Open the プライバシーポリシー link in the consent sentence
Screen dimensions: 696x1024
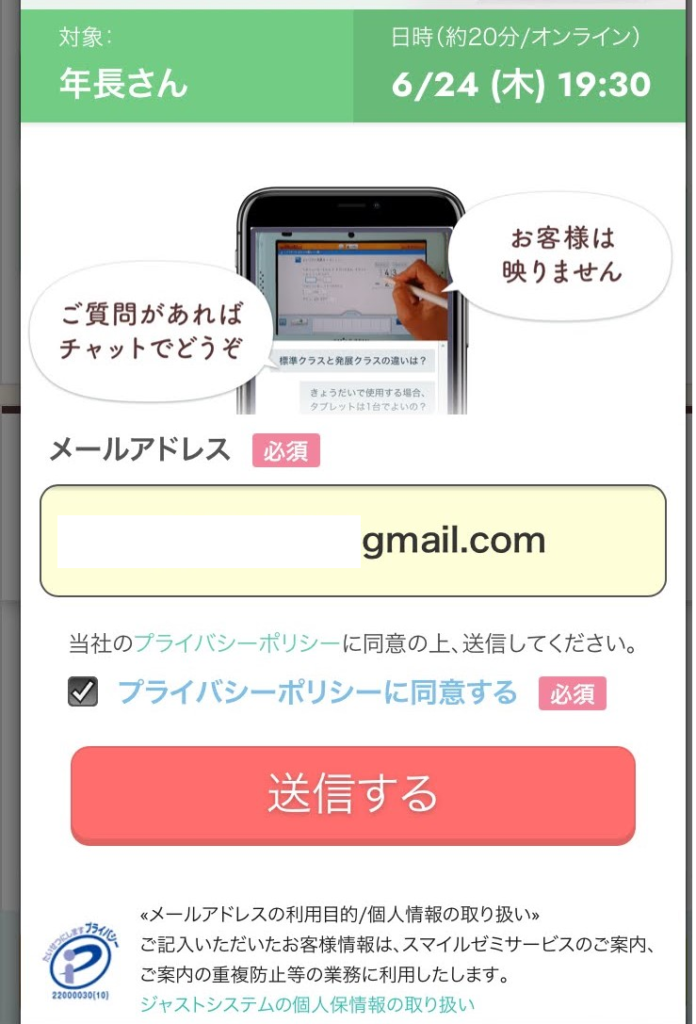tap(236, 643)
